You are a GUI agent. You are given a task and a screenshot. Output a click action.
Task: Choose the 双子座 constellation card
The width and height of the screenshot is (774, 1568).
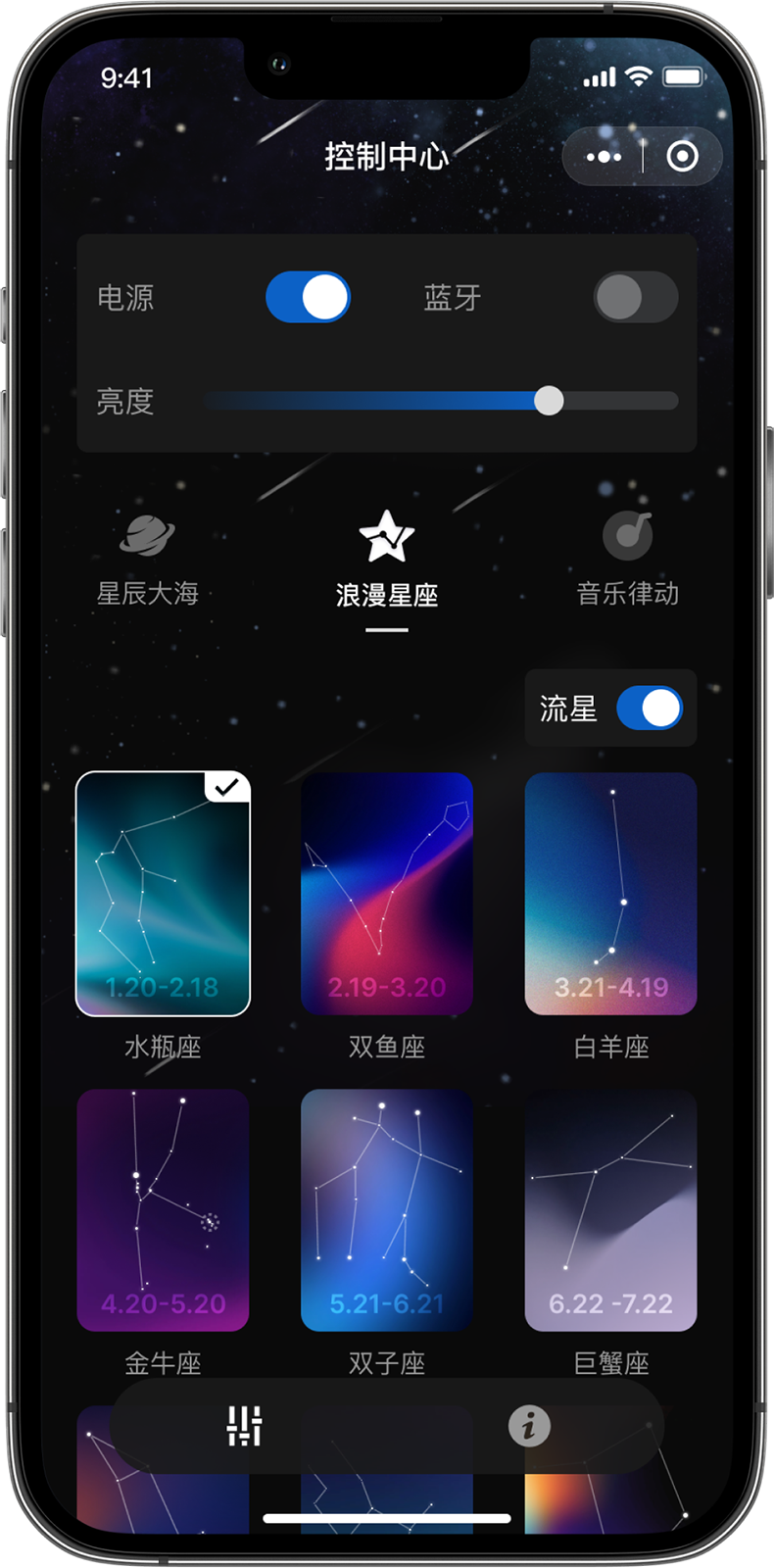point(386,1210)
